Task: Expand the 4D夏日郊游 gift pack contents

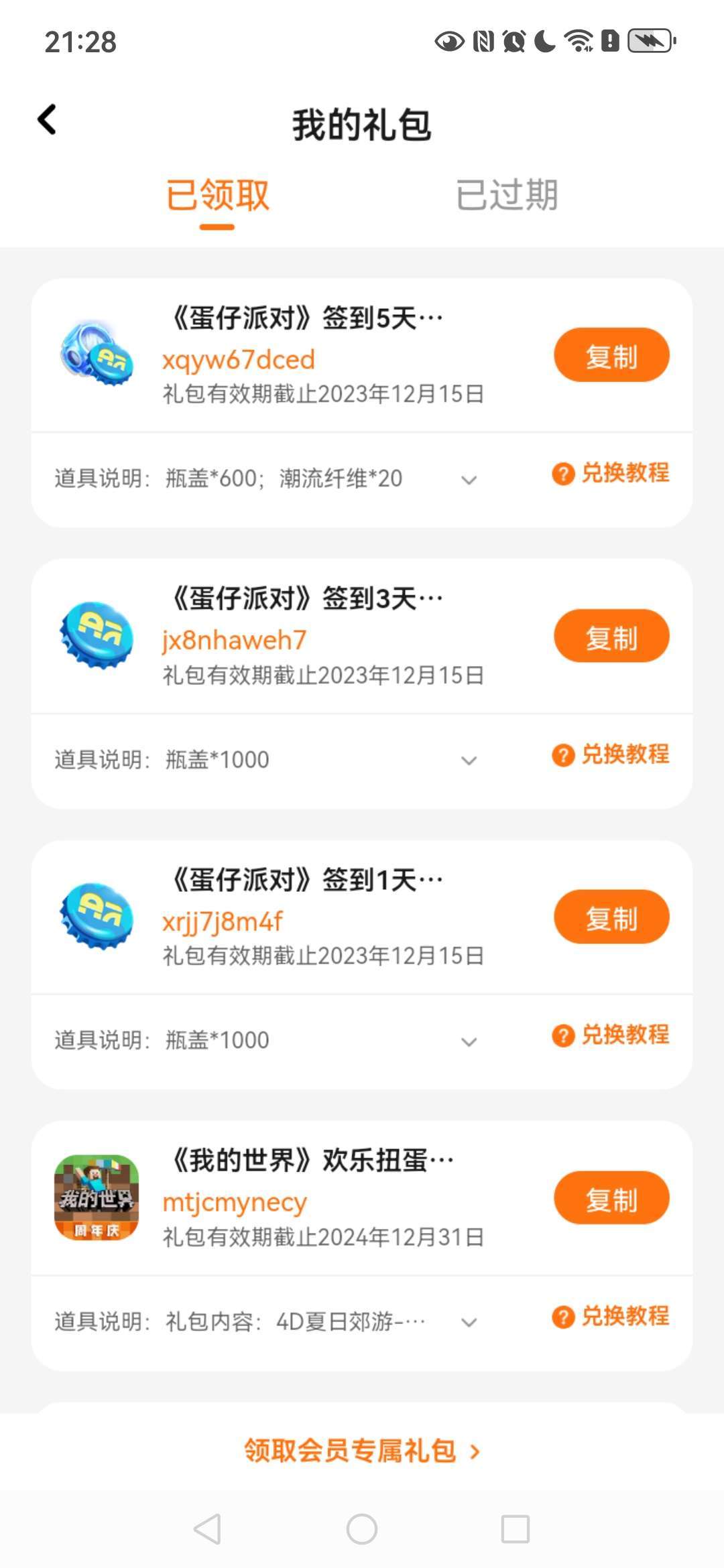Action: (469, 1322)
